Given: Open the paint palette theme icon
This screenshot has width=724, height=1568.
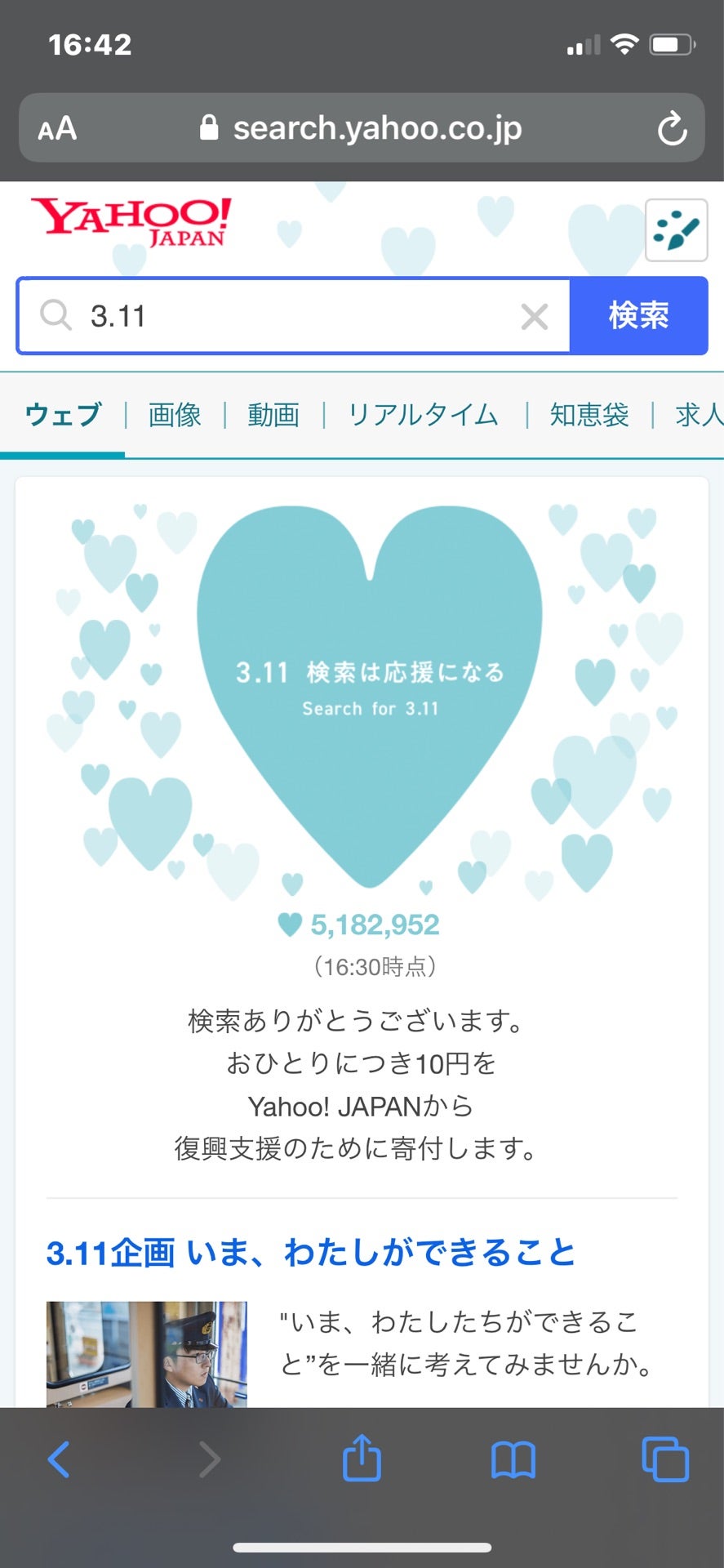Looking at the screenshot, I should pyautogui.click(x=676, y=230).
